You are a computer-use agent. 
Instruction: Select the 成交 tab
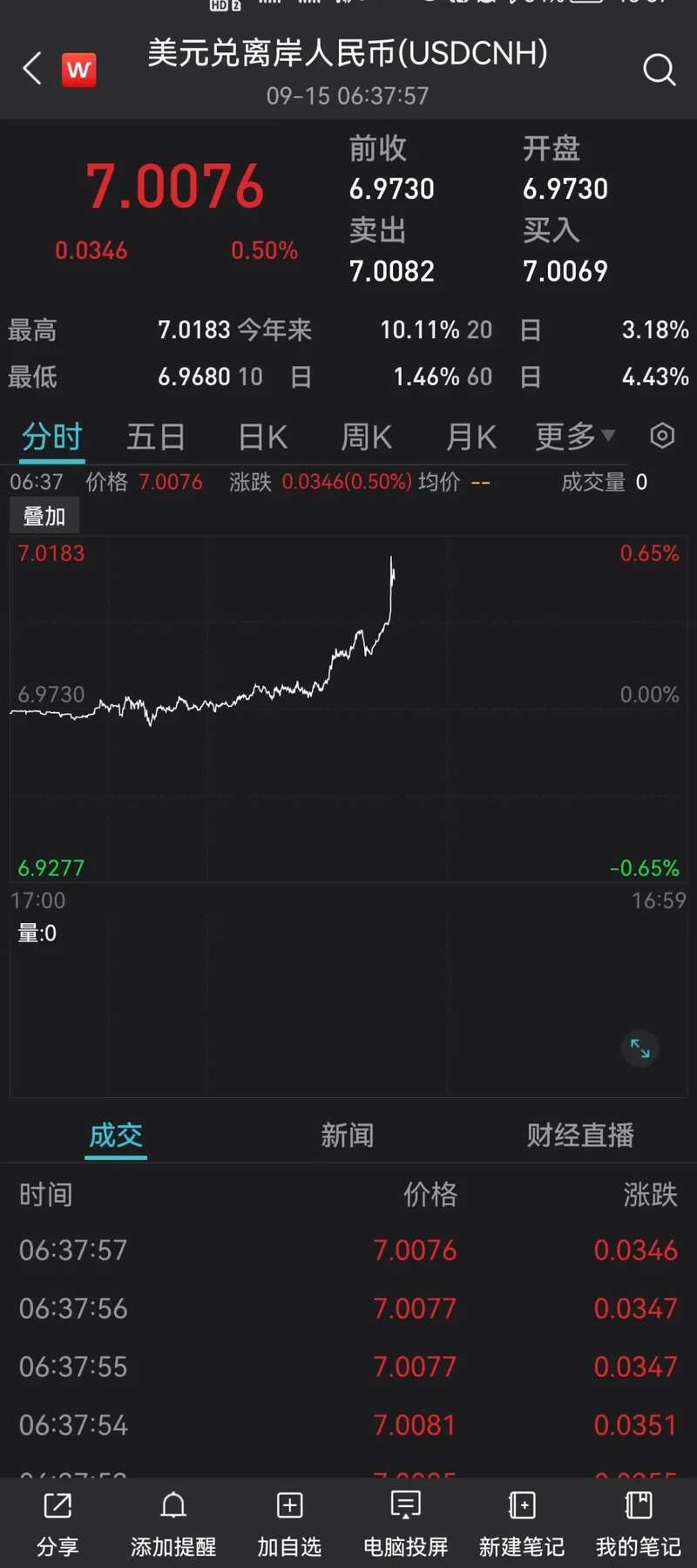(116, 1135)
